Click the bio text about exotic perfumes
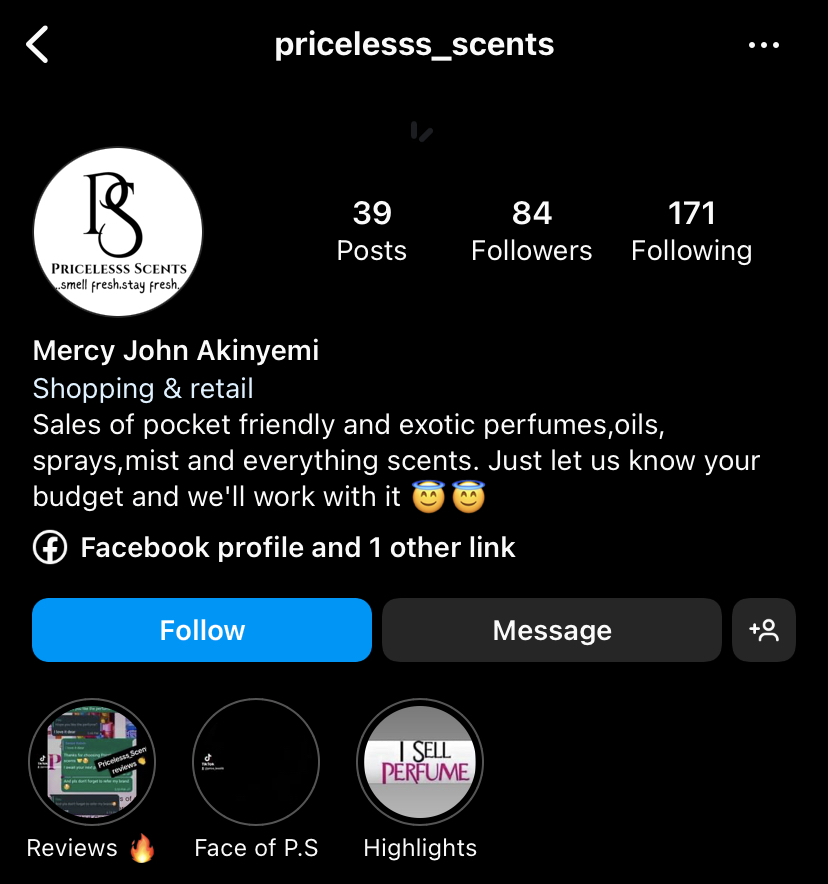The image size is (828, 884). click(x=397, y=460)
